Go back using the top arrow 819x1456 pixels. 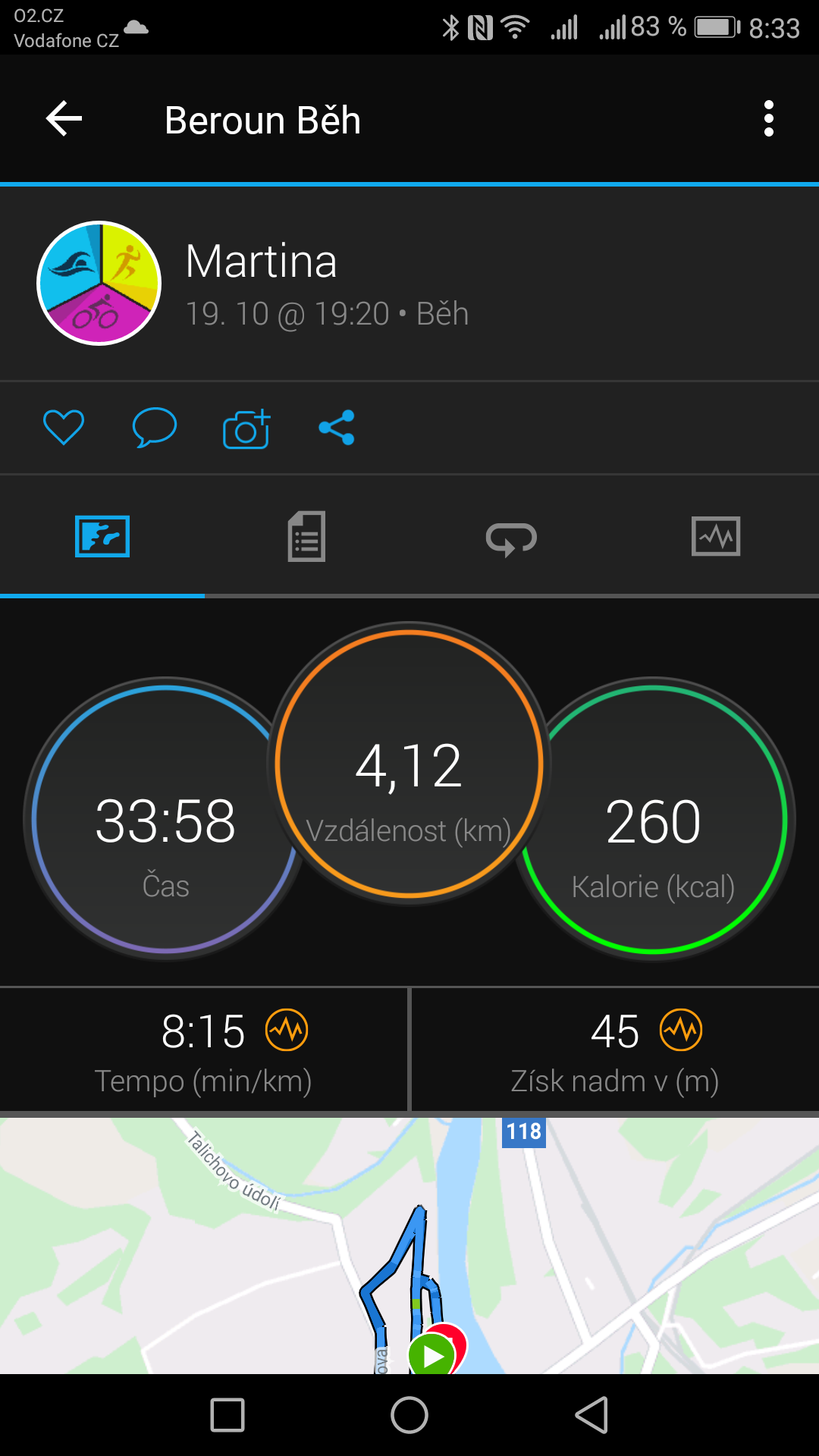tap(64, 119)
